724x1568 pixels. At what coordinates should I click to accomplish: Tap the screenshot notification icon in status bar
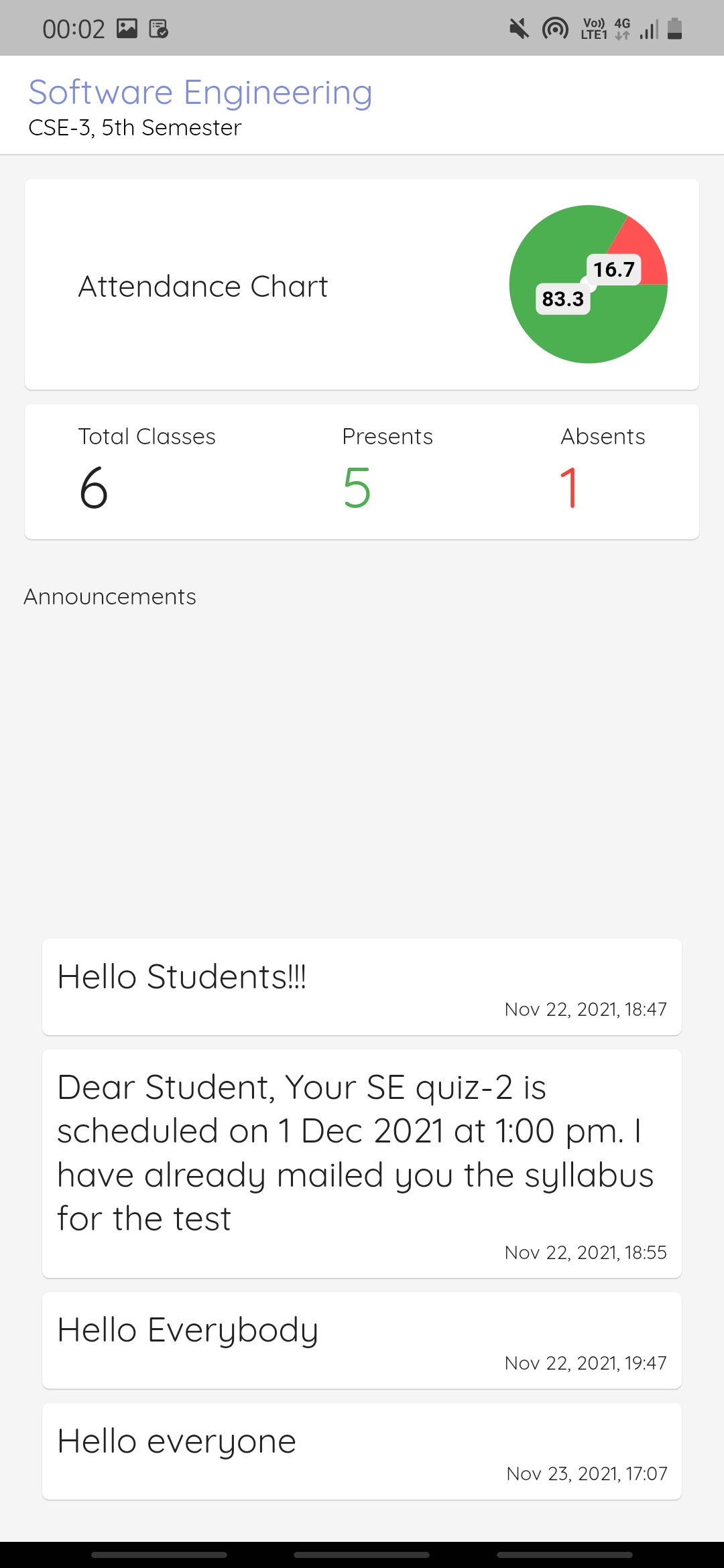[127, 27]
